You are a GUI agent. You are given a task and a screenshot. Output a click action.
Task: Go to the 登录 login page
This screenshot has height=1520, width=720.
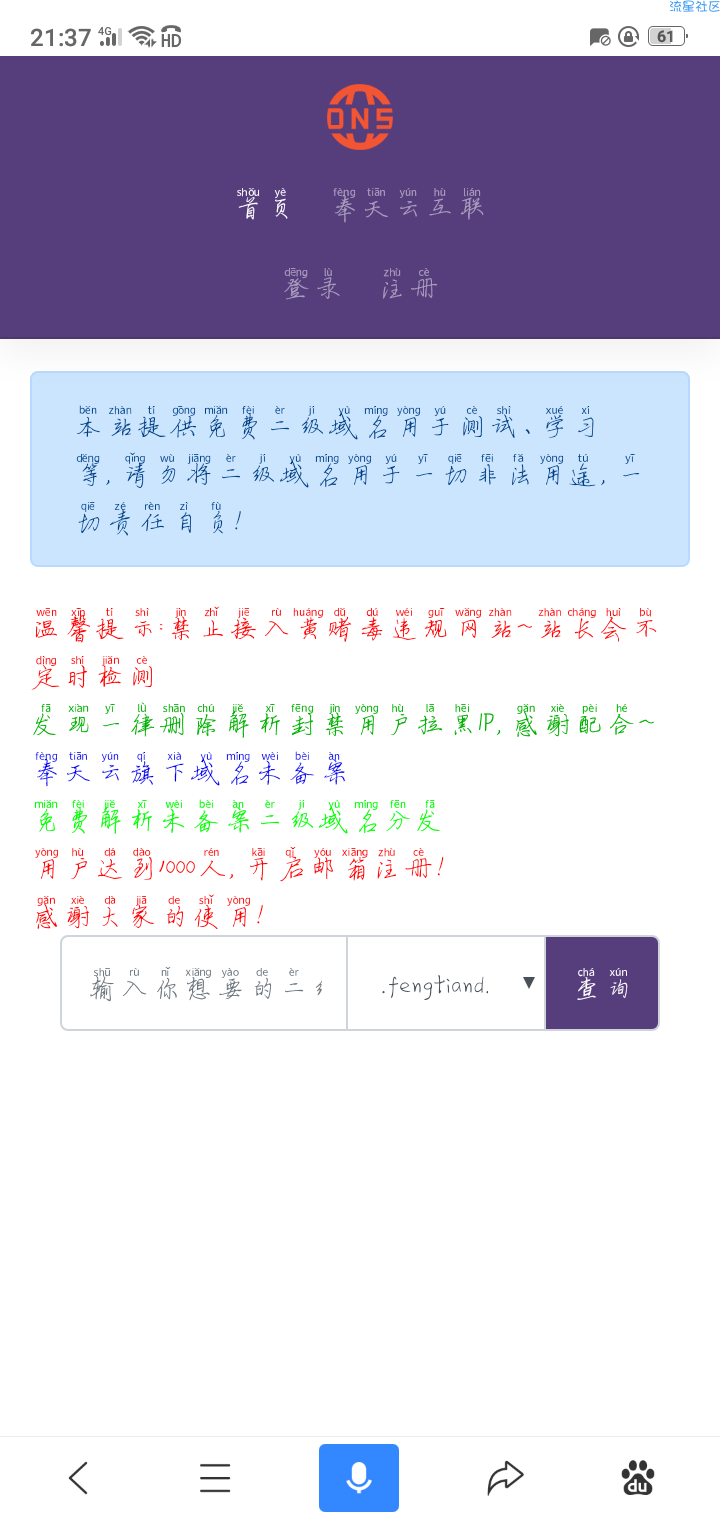tap(312, 286)
